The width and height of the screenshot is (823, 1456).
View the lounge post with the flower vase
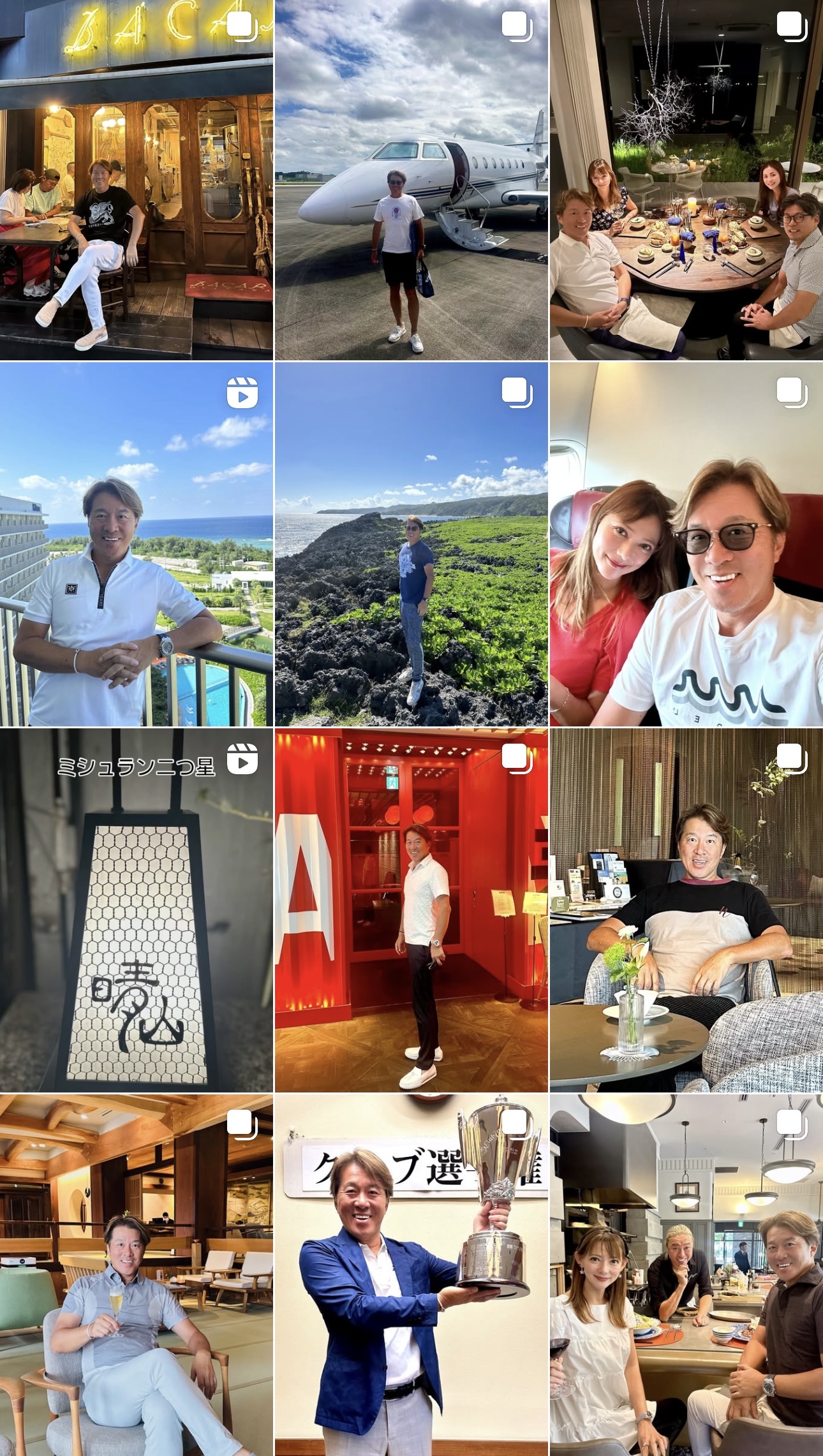tap(686, 910)
